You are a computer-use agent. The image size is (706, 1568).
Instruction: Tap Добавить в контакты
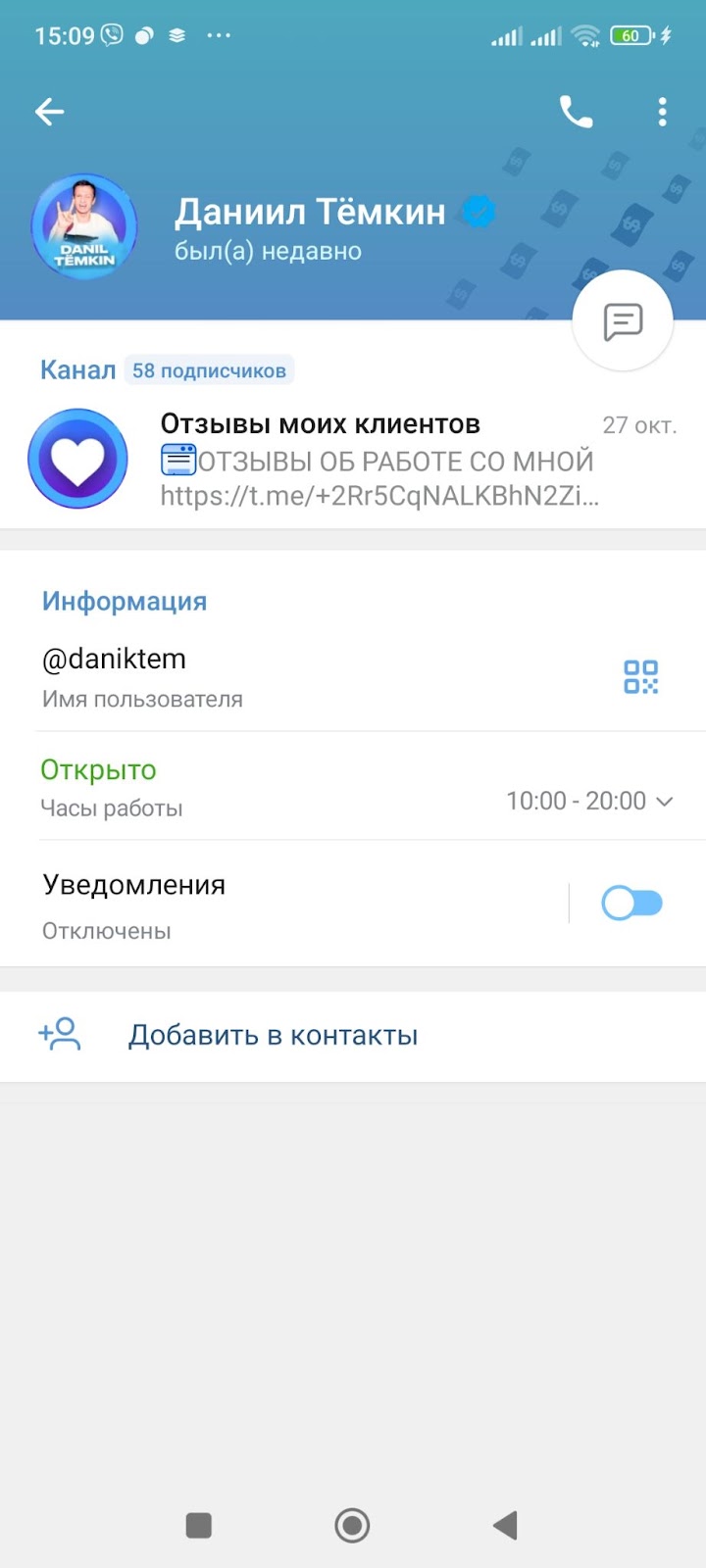pos(273,1036)
